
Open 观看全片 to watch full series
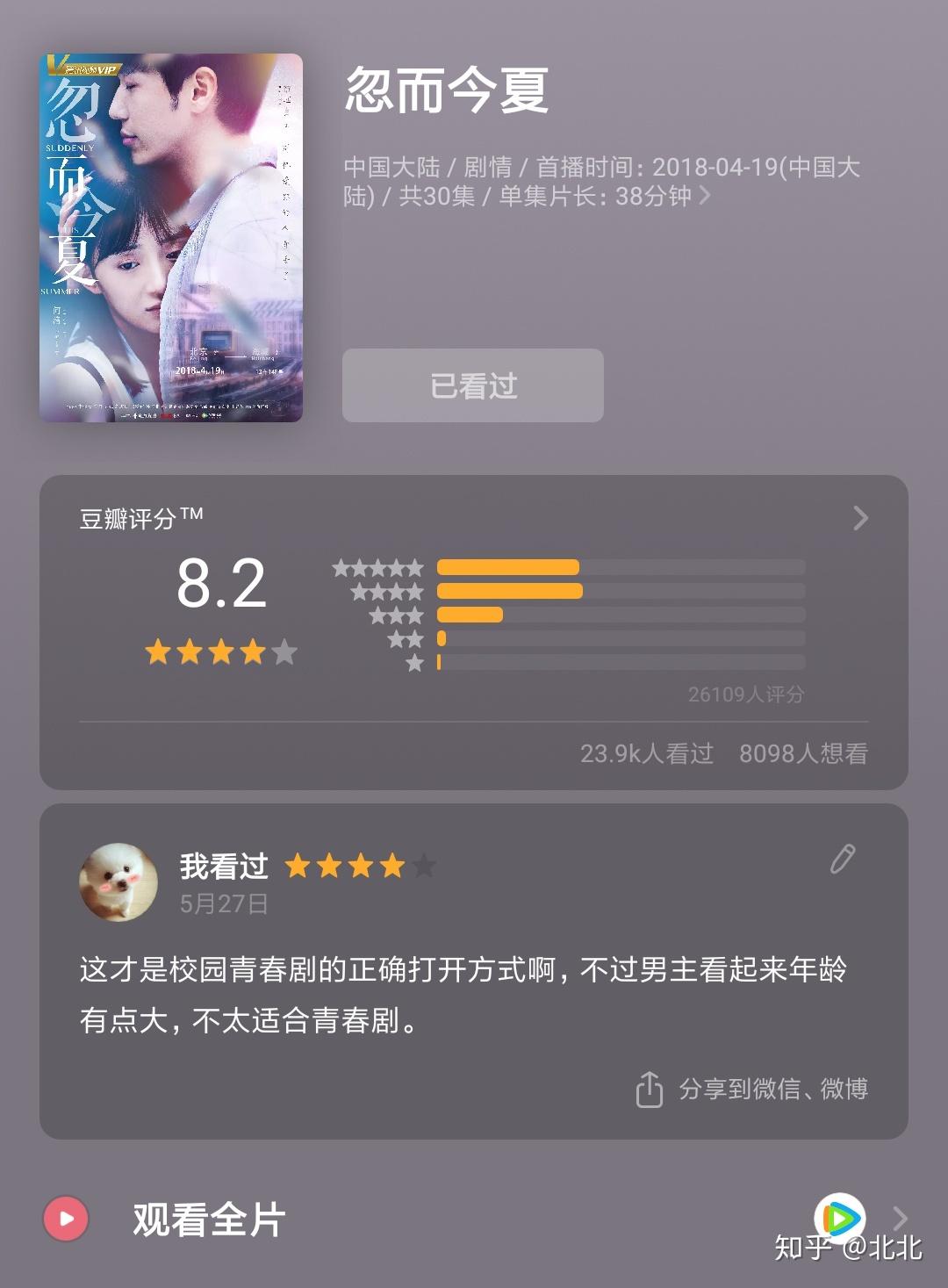pyautogui.click(x=209, y=1220)
